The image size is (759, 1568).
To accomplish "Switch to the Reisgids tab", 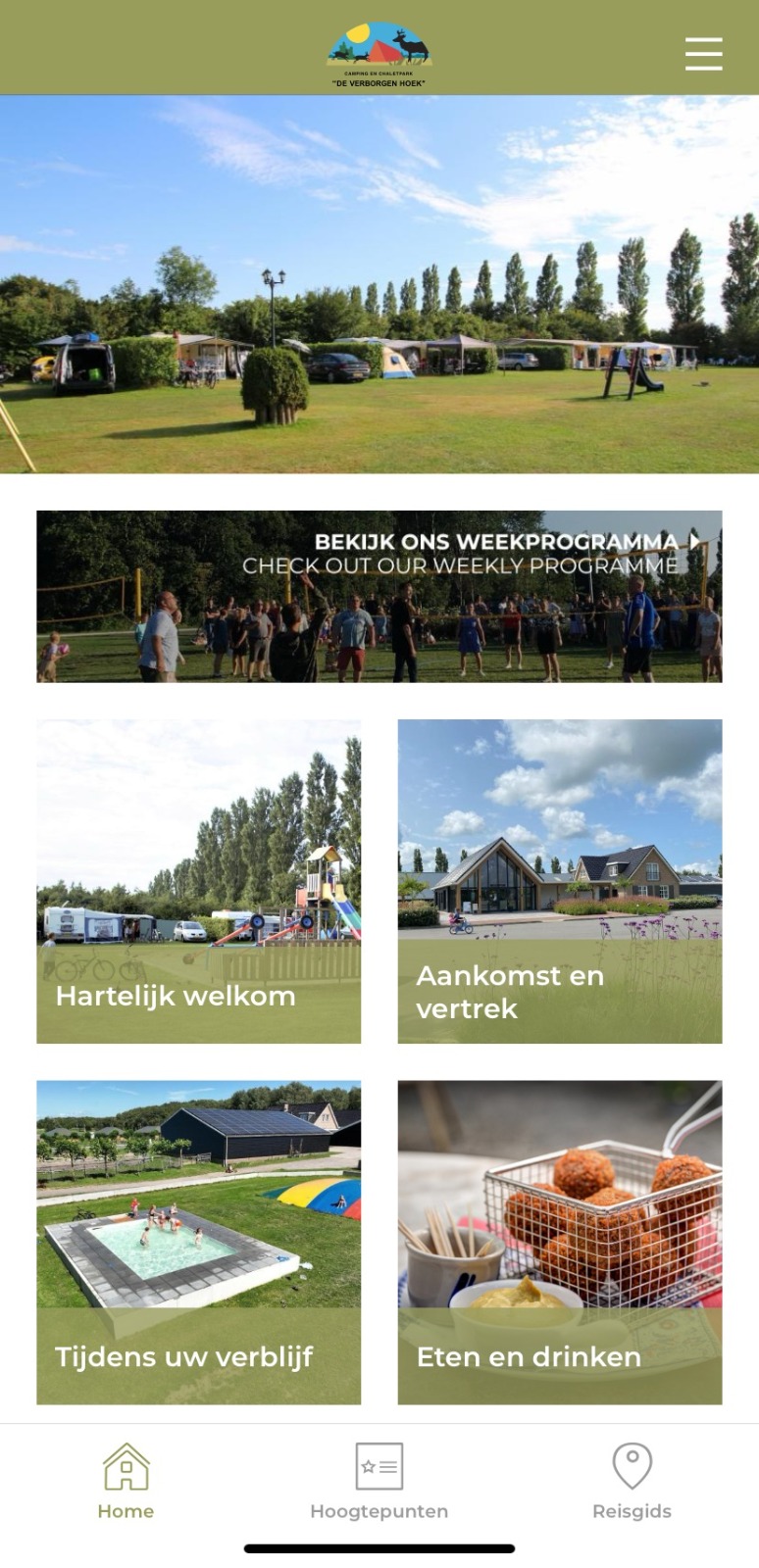I will click(632, 1481).
